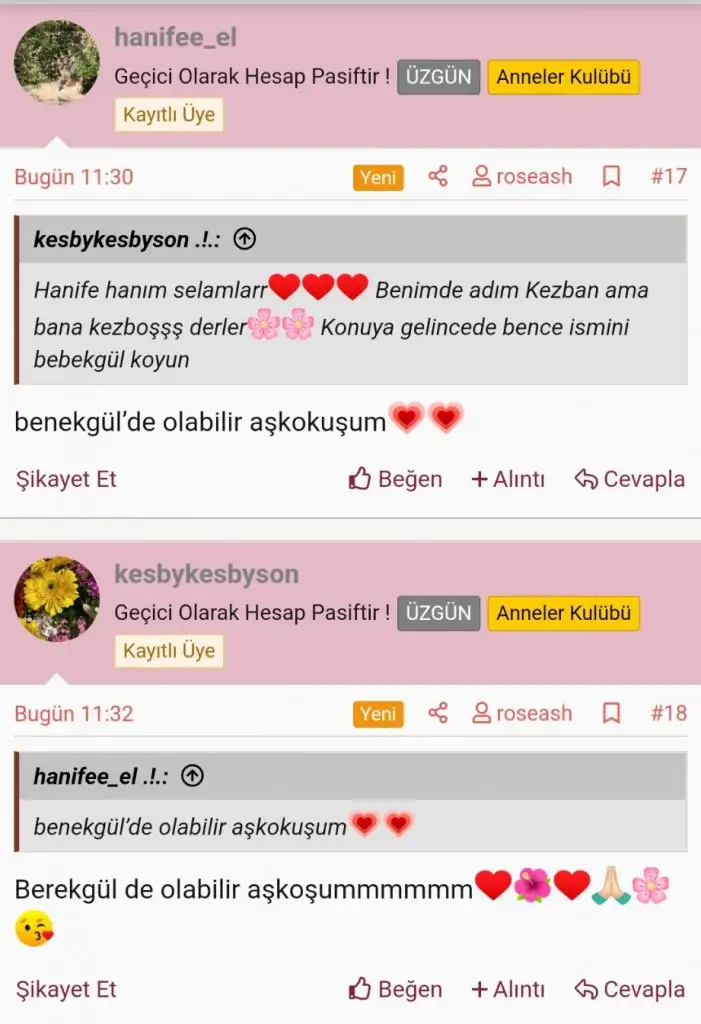Image resolution: width=701 pixels, height=1024 pixels.
Task: View kesbykesbyson username profile link
Action: 206,575
